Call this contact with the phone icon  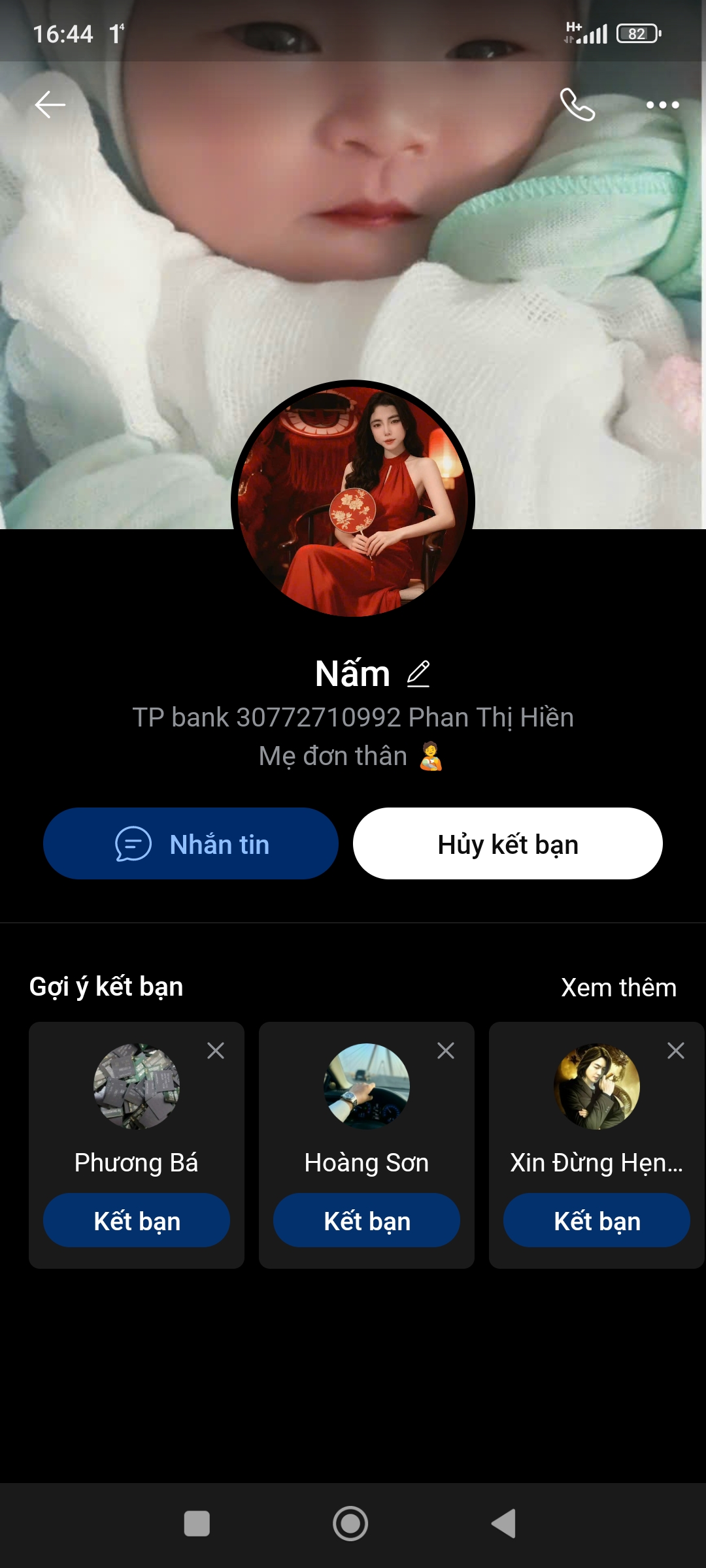coord(577,105)
